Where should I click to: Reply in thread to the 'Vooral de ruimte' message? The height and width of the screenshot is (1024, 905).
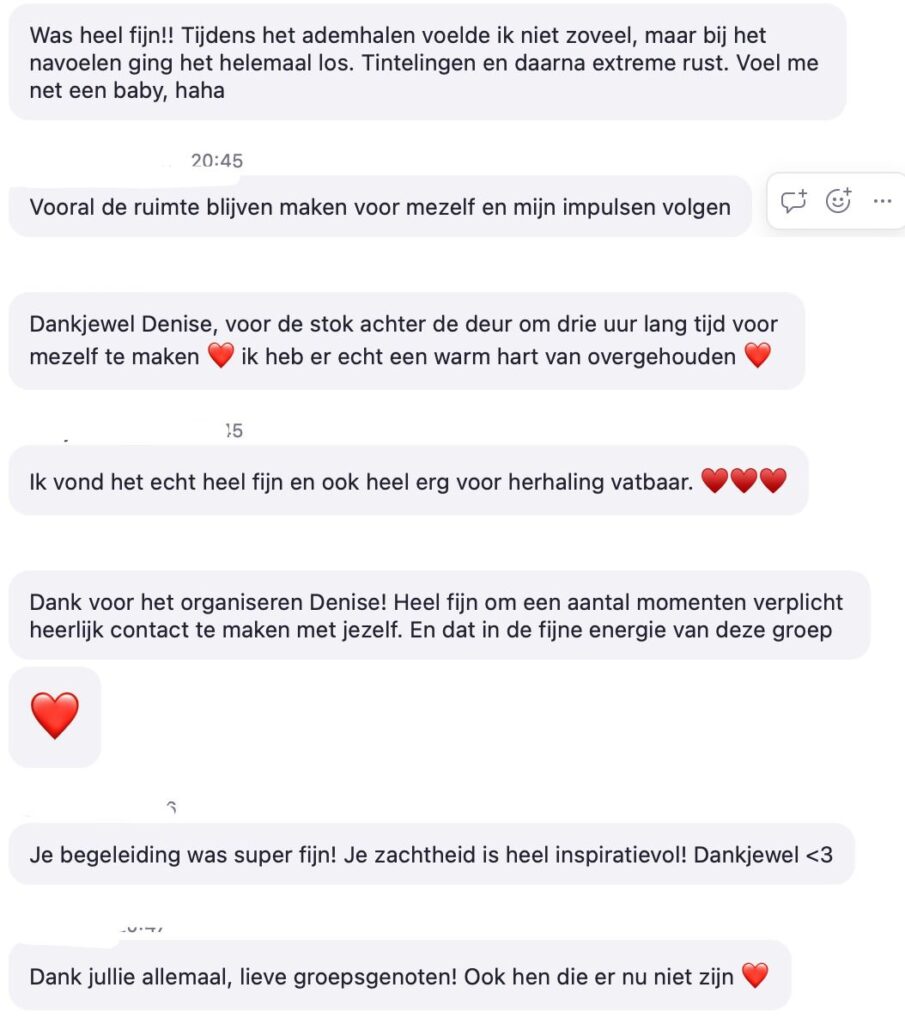click(x=793, y=201)
